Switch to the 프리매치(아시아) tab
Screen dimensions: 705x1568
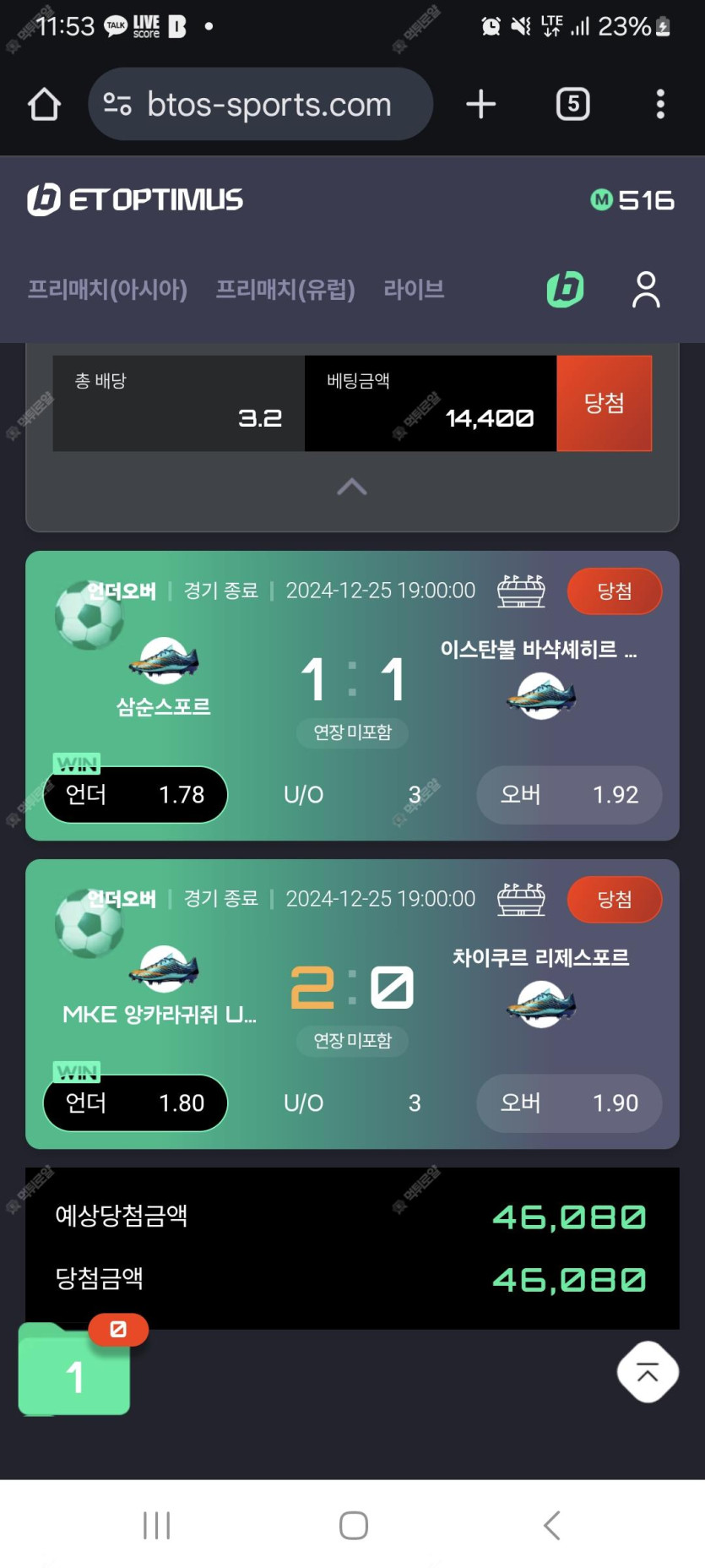click(107, 290)
